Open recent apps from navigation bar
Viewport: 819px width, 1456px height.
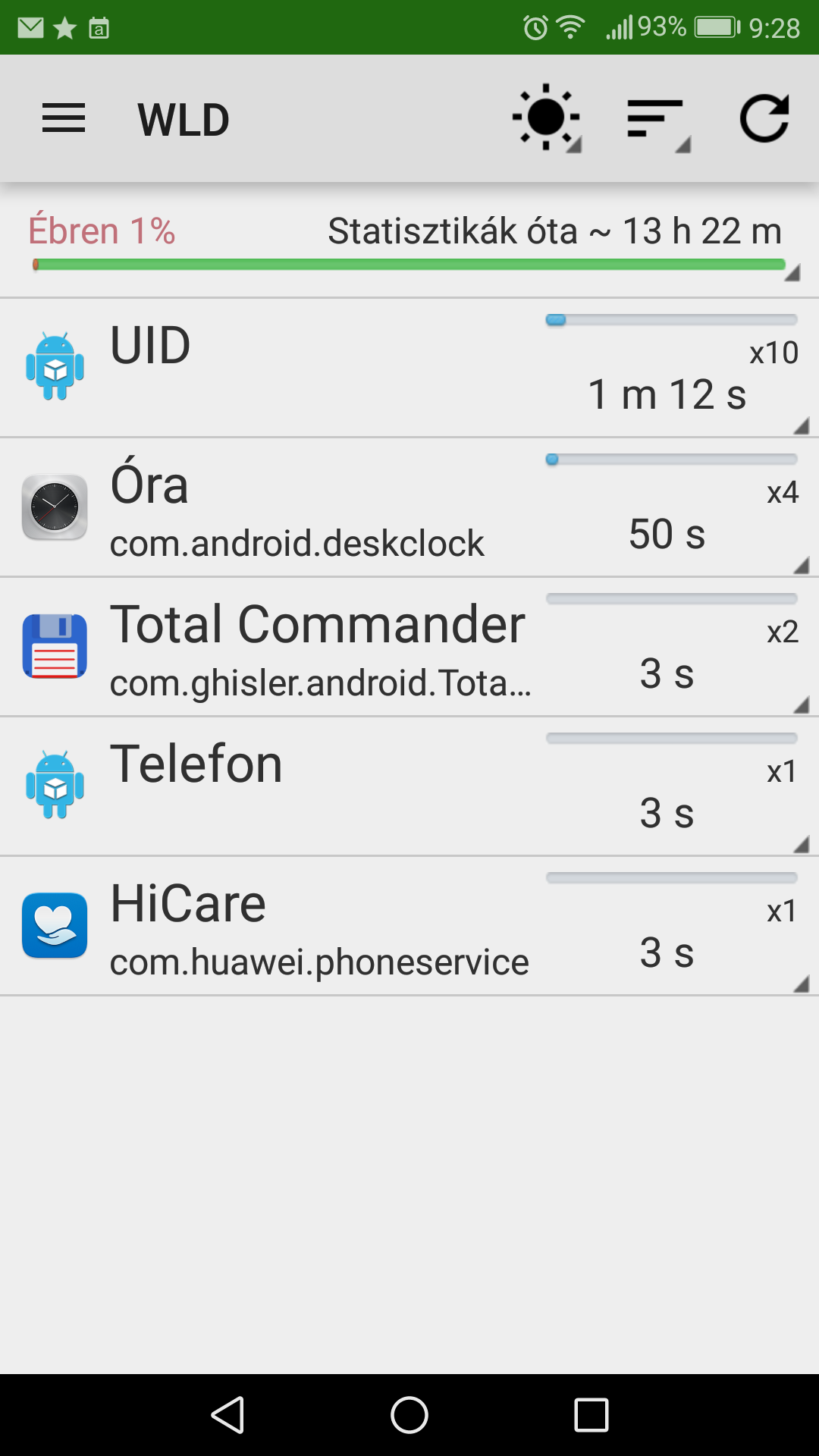591,1415
